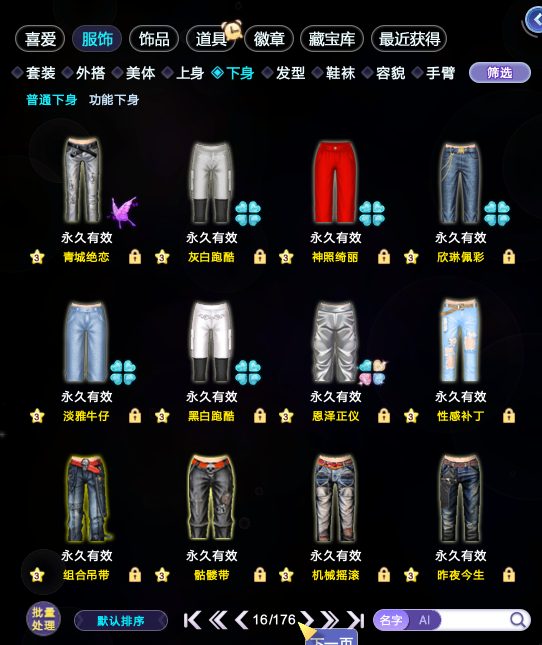Jump to the first page
542x645 pixels.
point(192,620)
